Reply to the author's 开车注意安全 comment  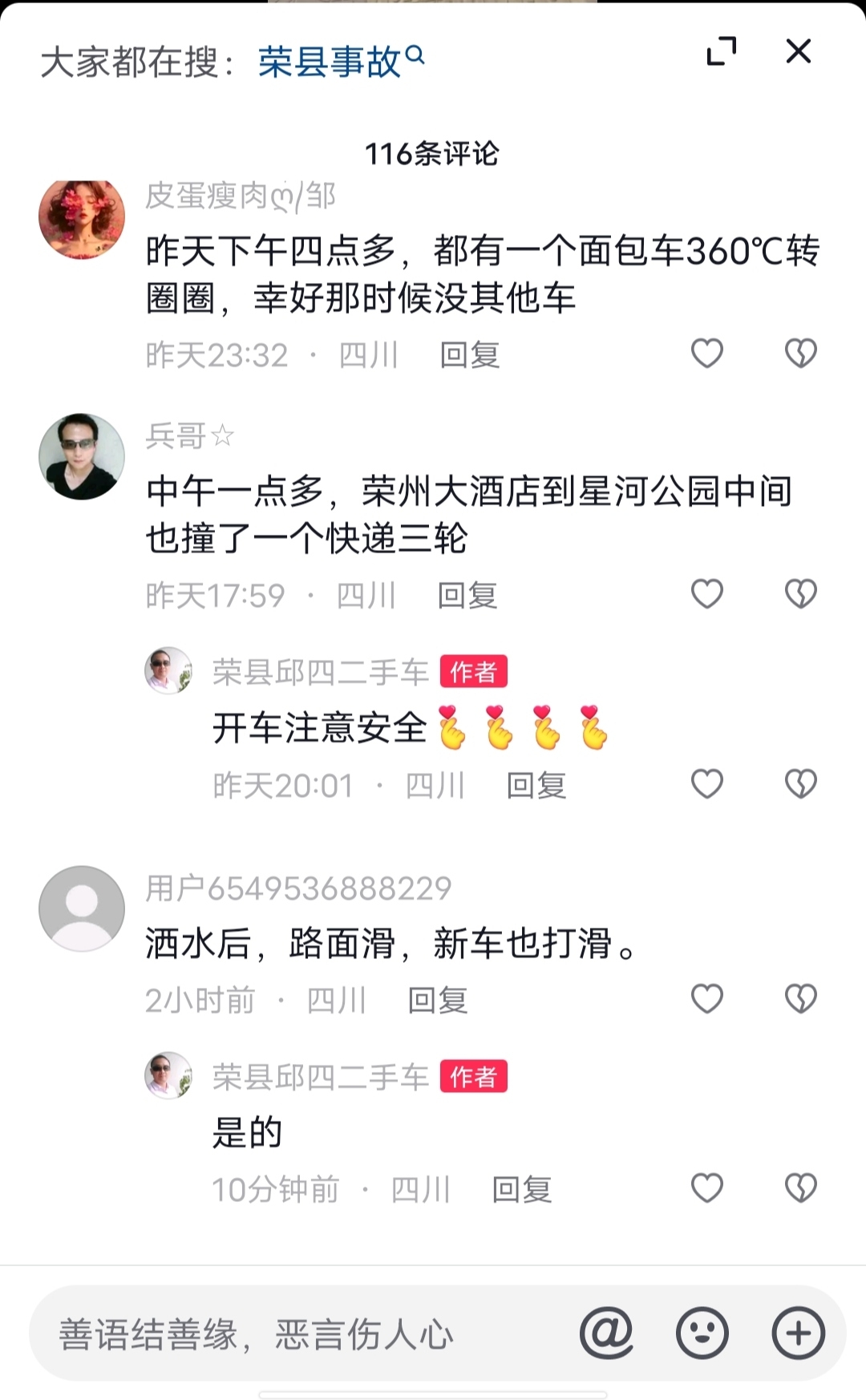tap(536, 786)
